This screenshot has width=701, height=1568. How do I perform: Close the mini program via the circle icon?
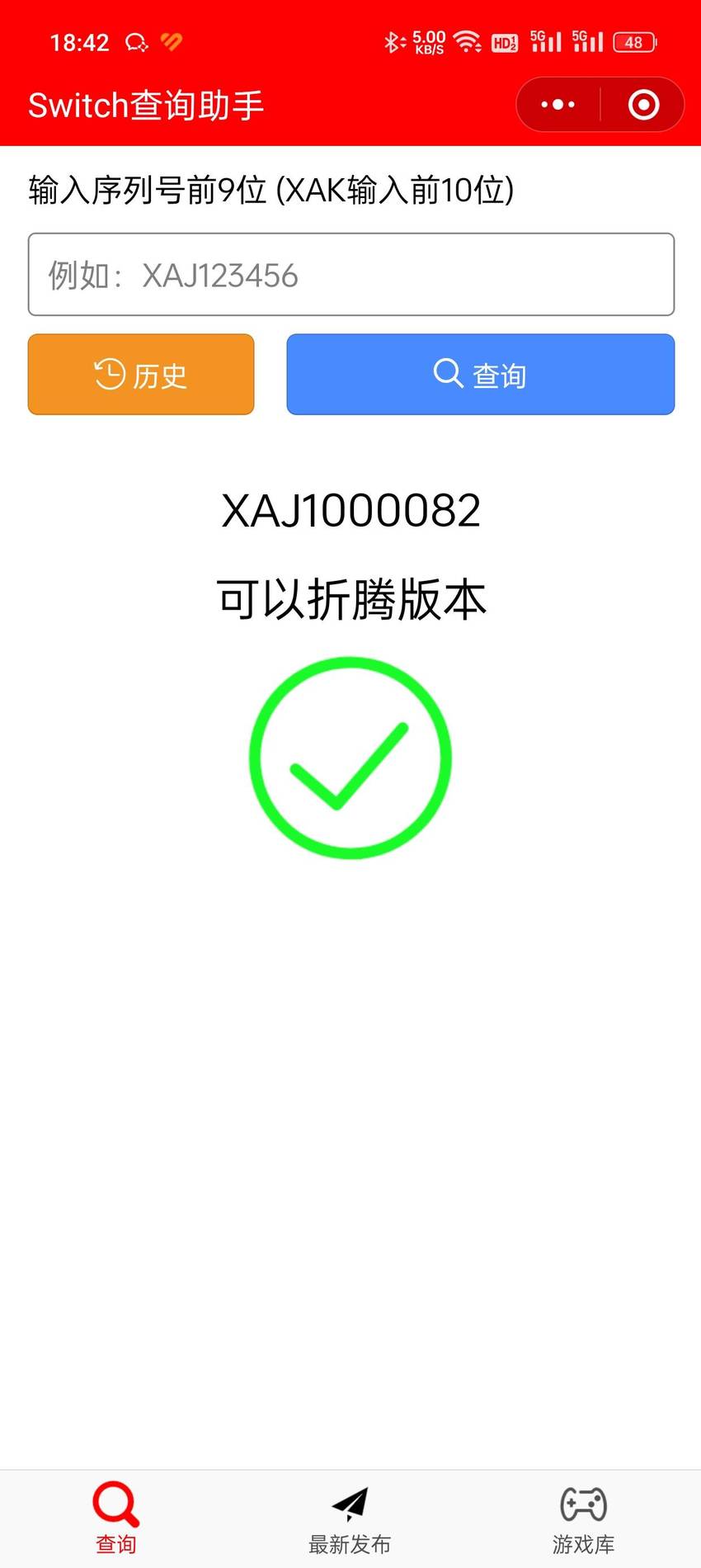(x=643, y=105)
